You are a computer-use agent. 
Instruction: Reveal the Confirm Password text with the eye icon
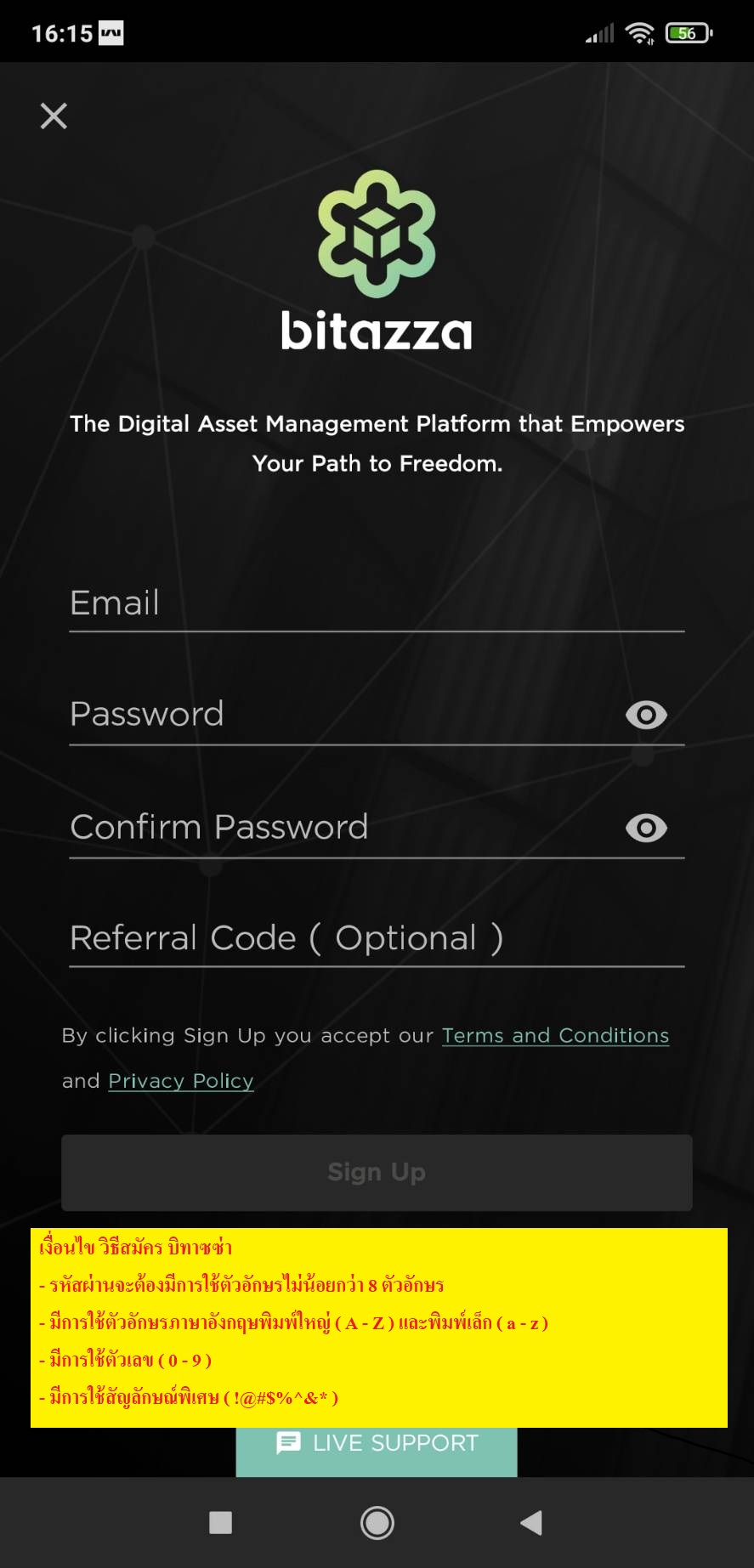[646, 829]
